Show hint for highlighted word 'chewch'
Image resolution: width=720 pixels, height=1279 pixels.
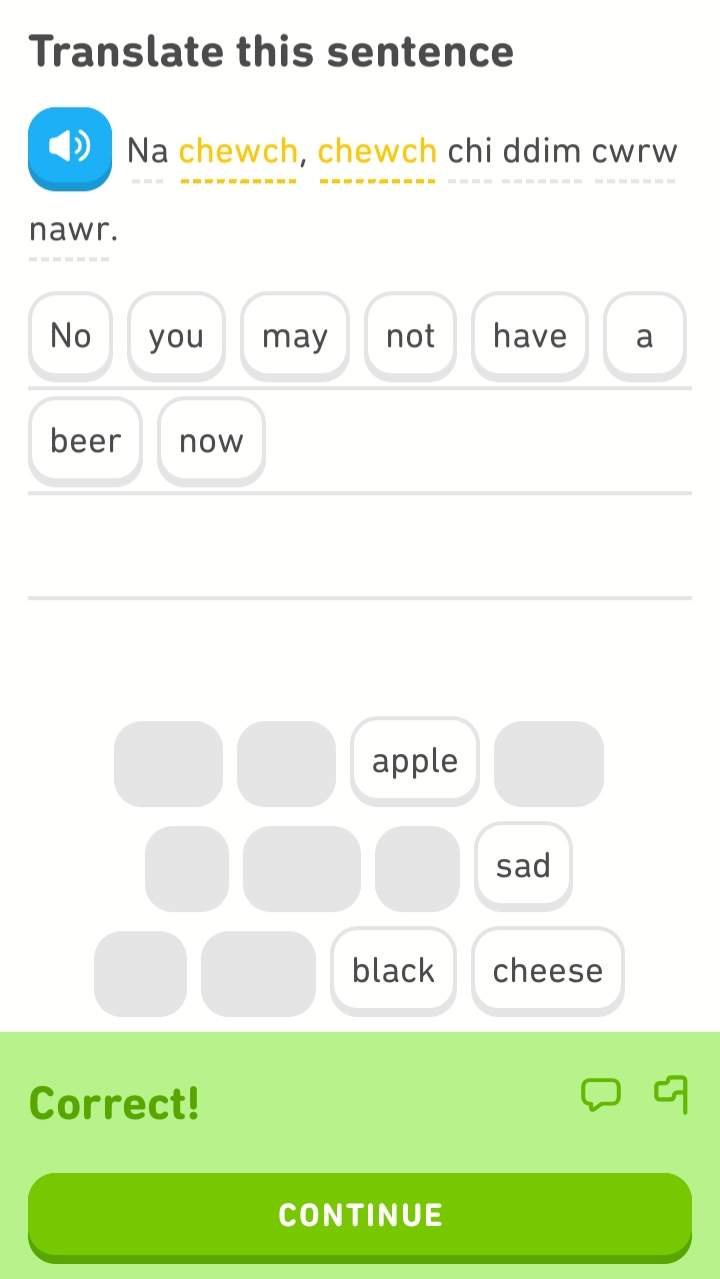point(238,152)
